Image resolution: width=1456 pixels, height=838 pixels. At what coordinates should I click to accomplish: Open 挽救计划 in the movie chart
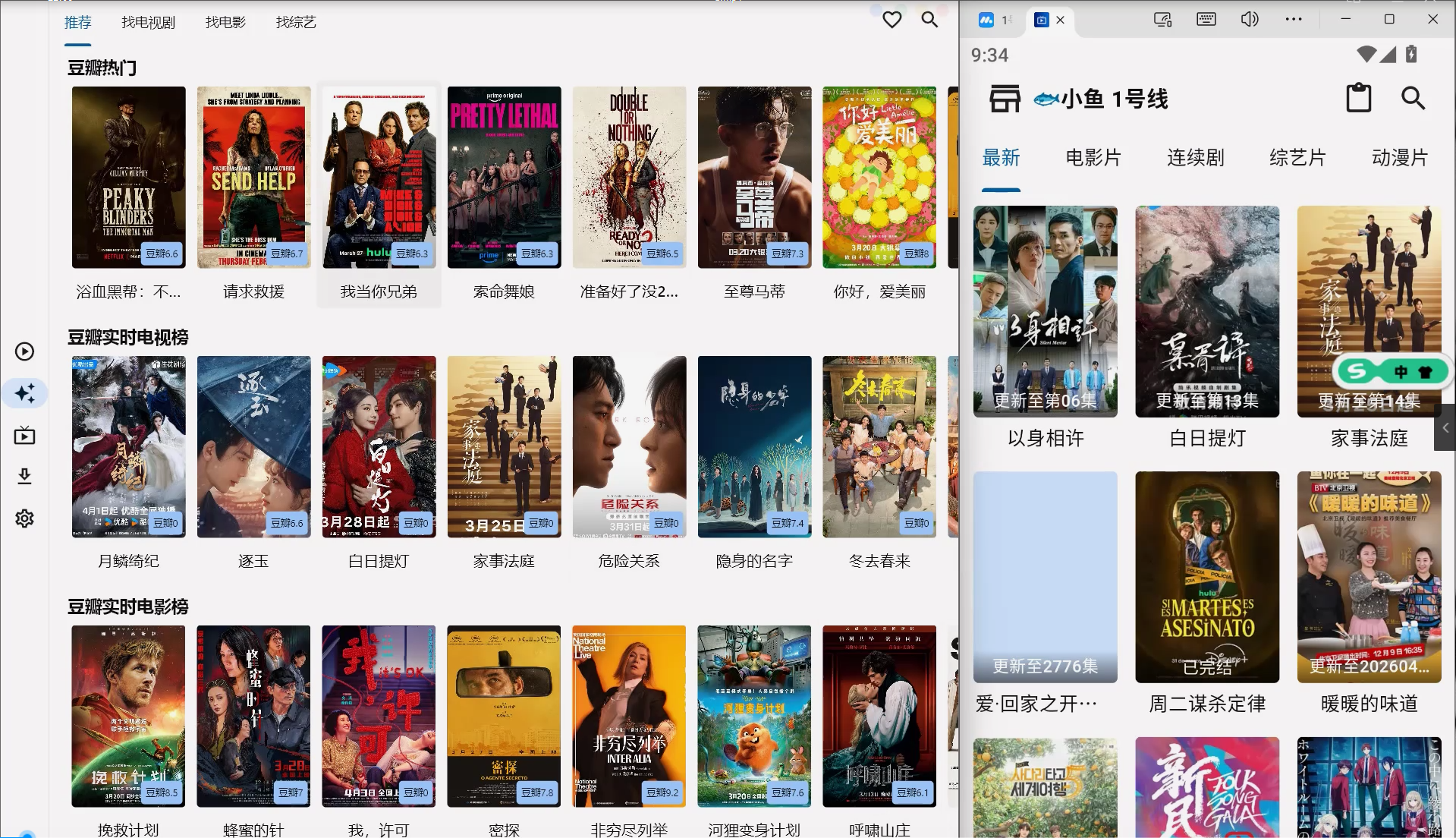click(128, 716)
